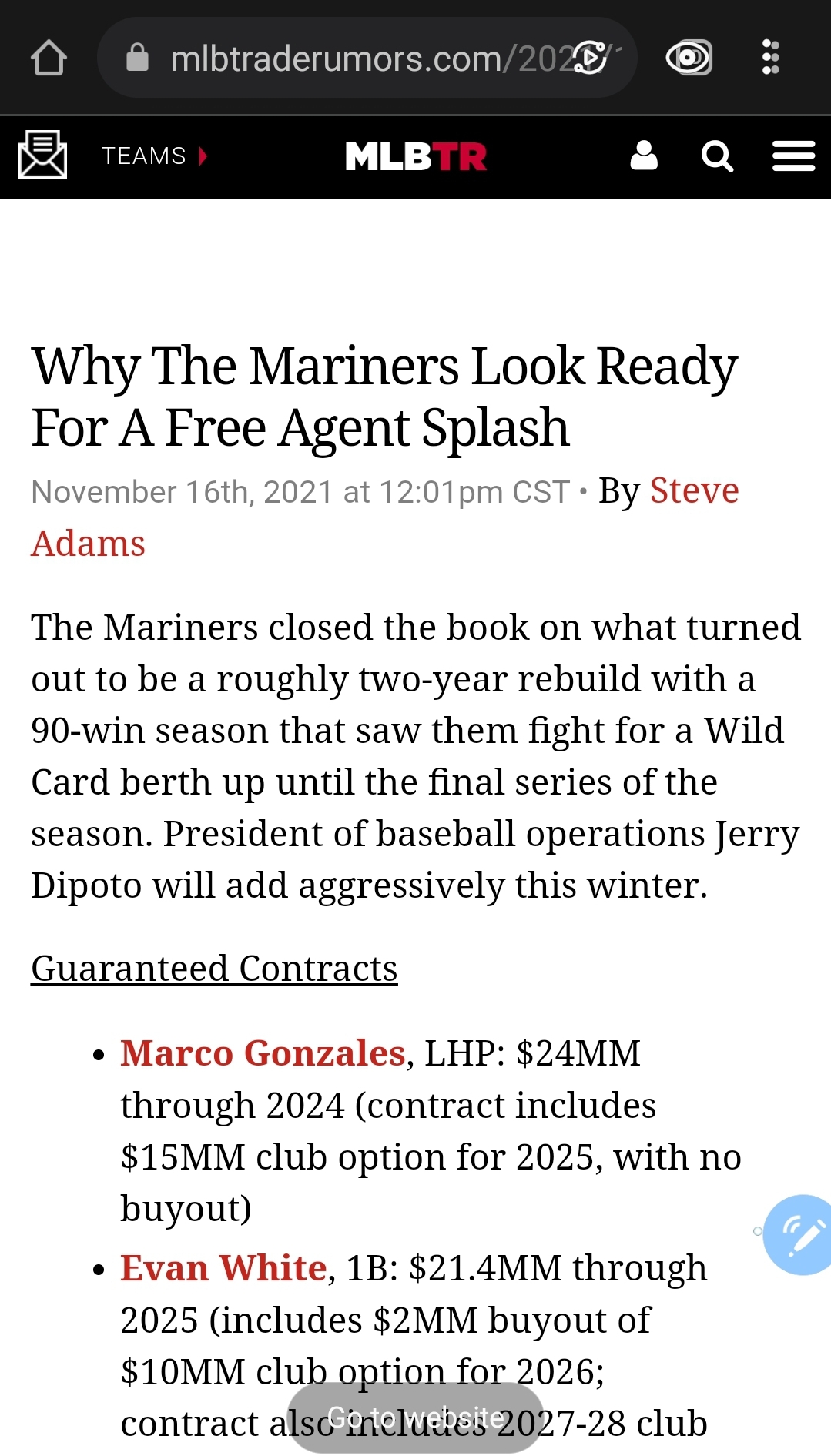Open the newsletter envelope icon
Viewport: 831px width, 1456px height.
click(42, 156)
